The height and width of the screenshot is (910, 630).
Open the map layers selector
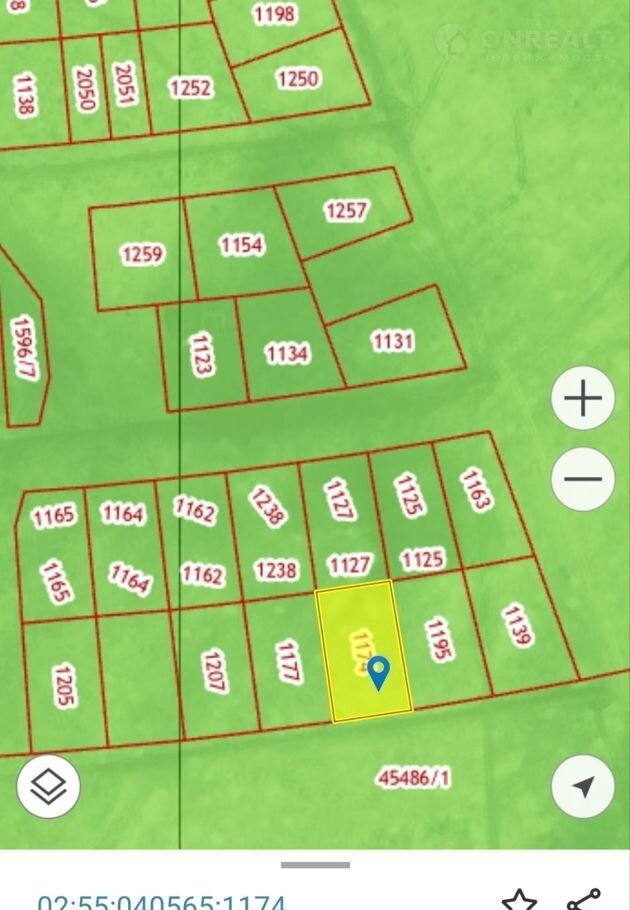[x=48, y=786]
